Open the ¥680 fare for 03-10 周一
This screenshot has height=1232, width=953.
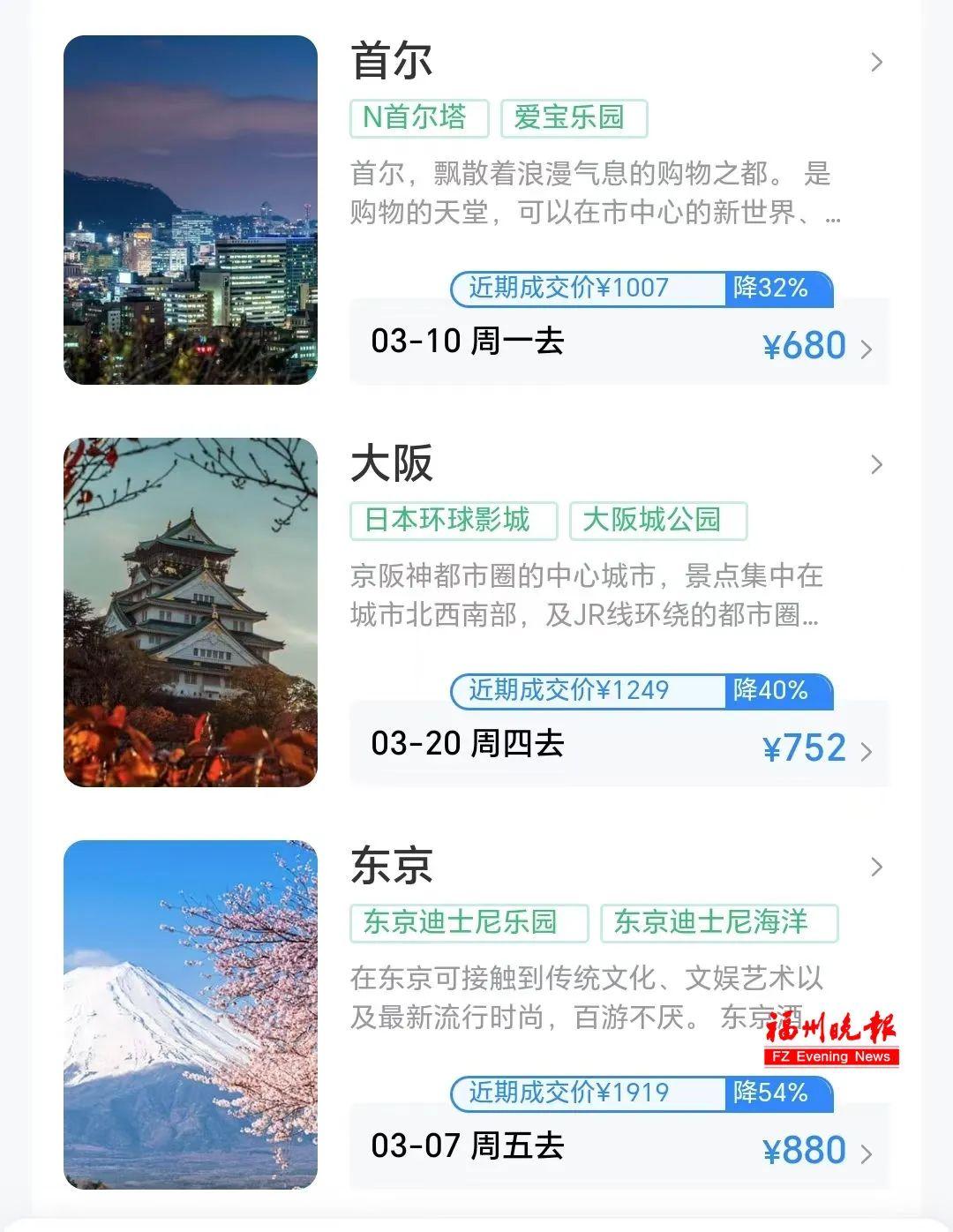coord(803,345)
